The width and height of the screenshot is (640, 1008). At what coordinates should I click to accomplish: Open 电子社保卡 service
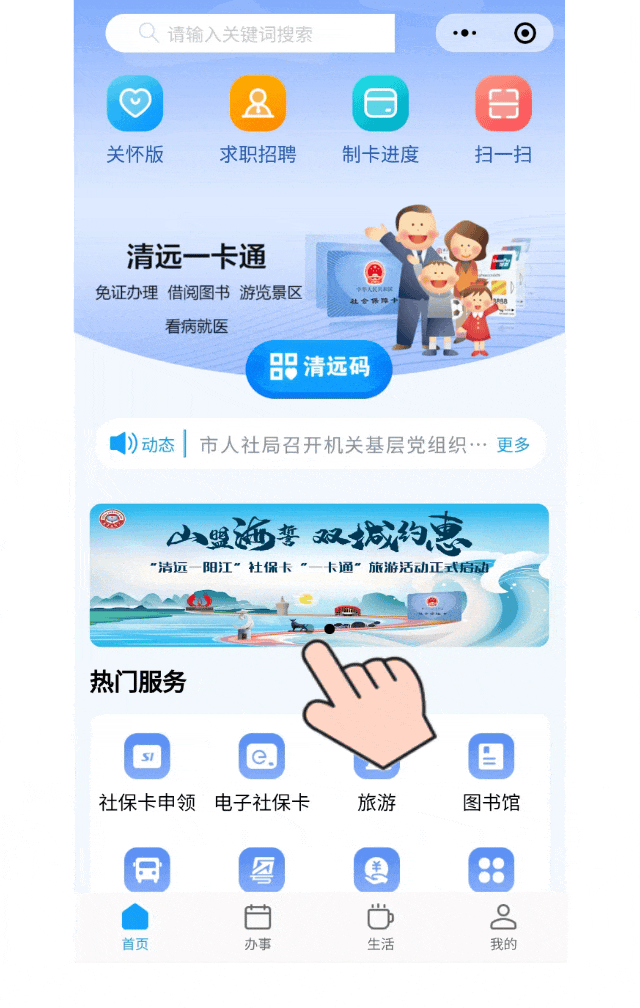tap(262, 772)
